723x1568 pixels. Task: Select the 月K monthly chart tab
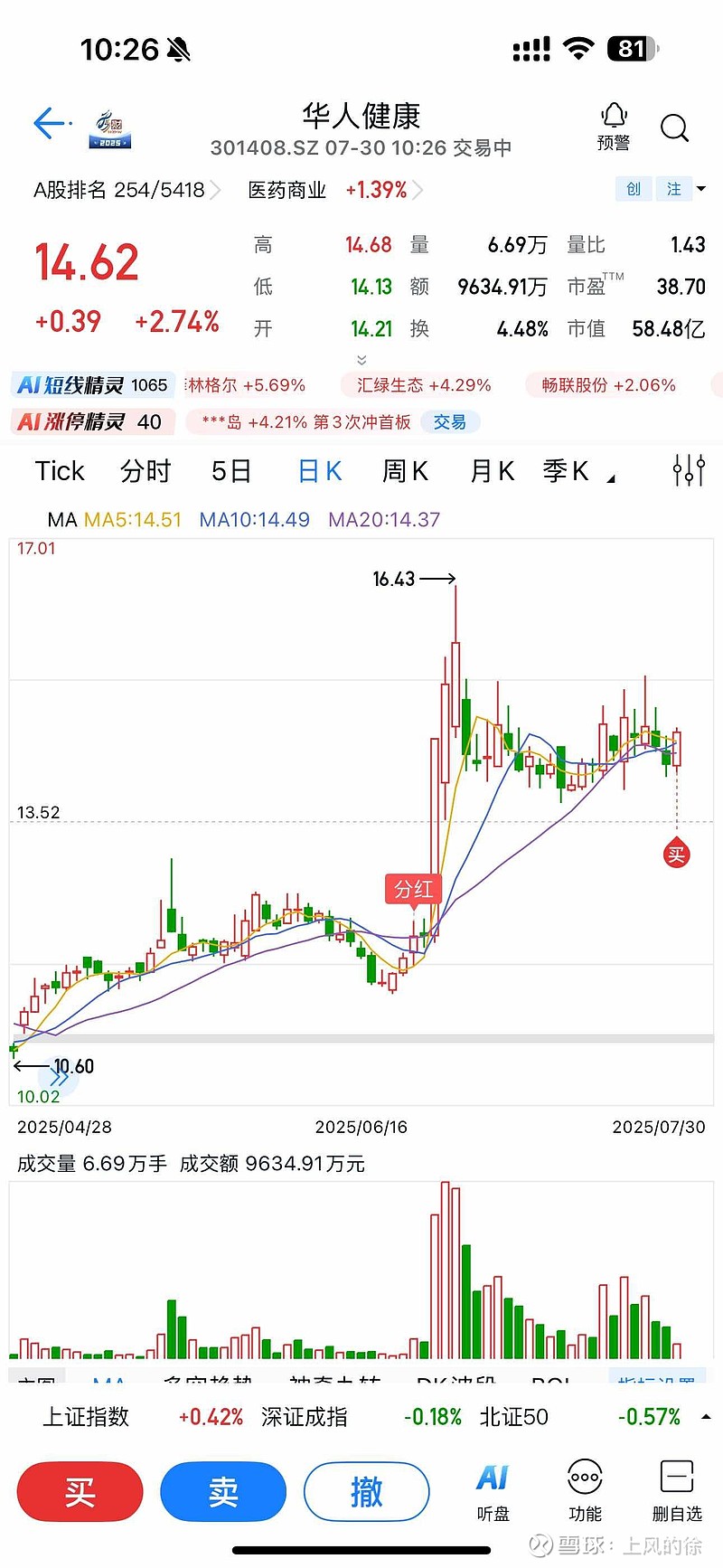[492, 471]
